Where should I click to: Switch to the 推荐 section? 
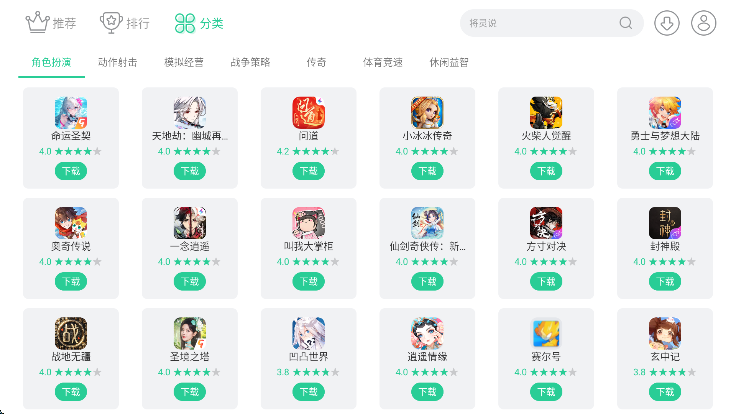click(x=51, y=22)
